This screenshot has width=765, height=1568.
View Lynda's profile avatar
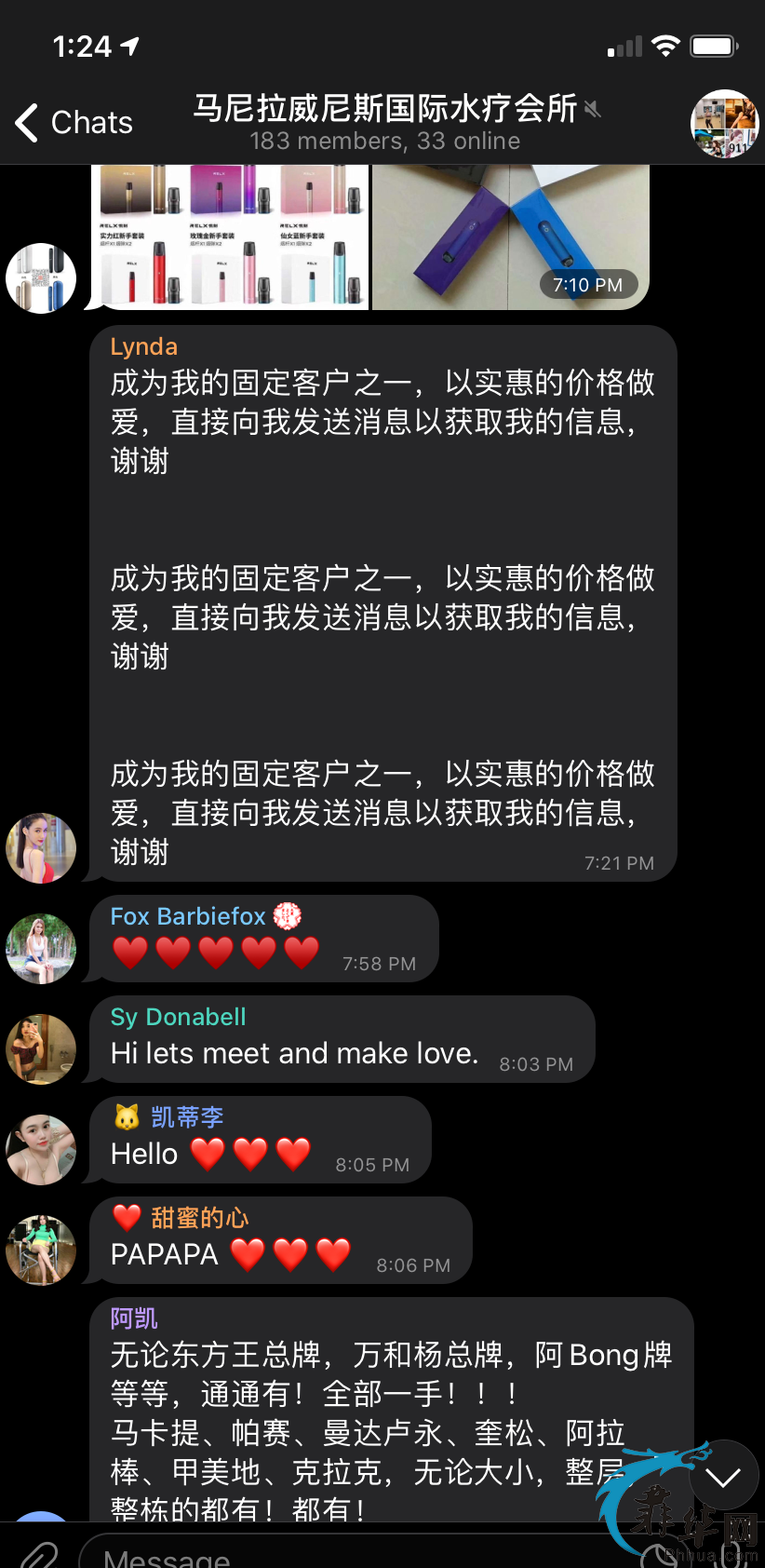[x=41, y=847]
